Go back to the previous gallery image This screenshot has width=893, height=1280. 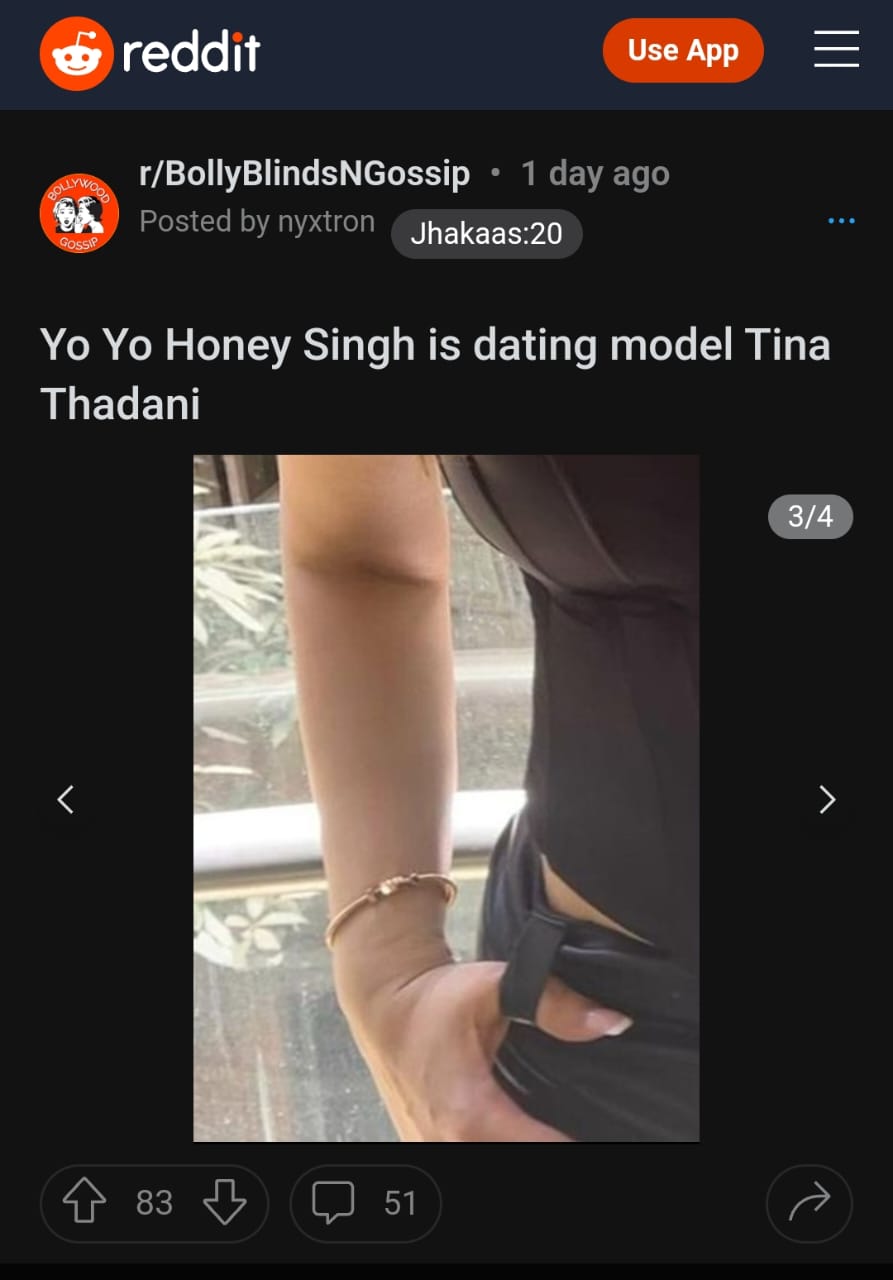click(x=66, y=799)
